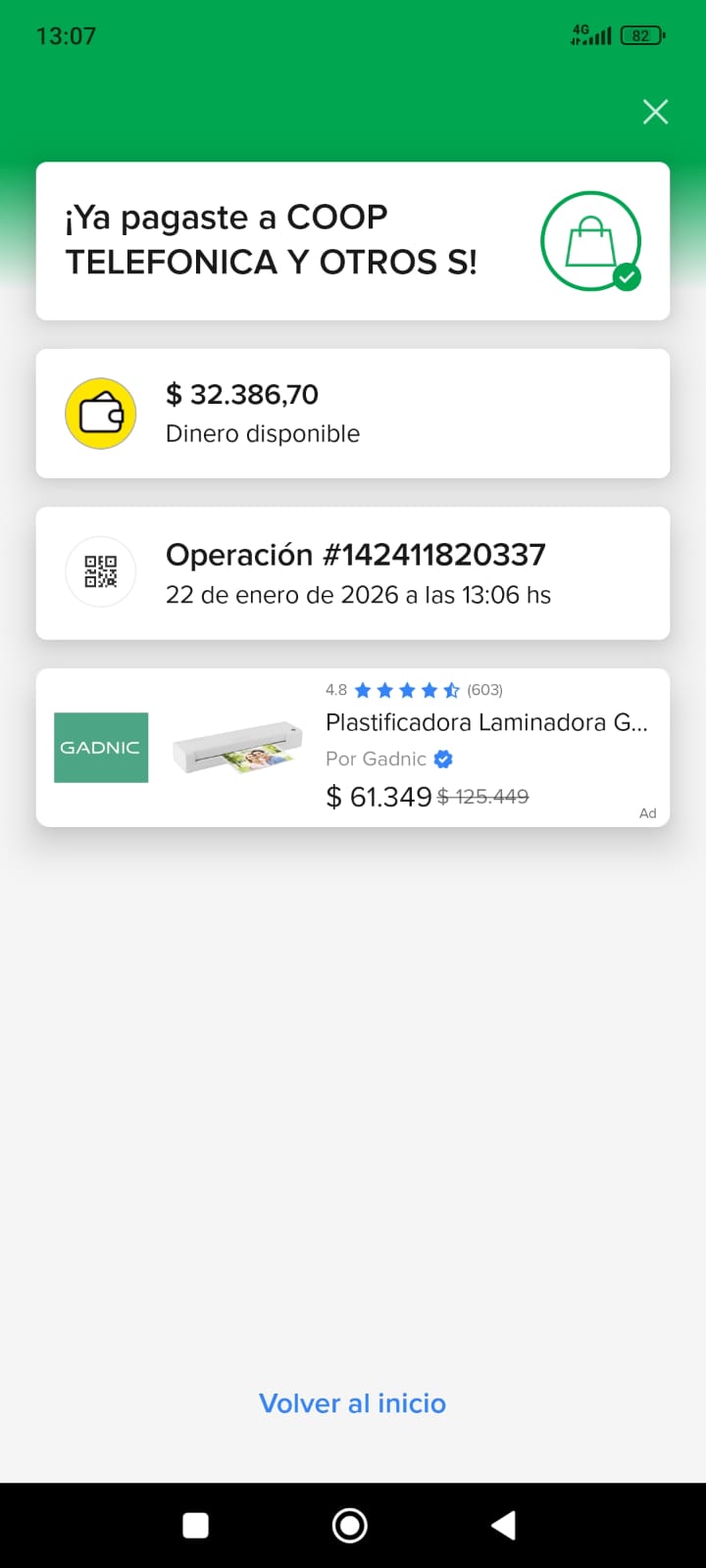Tap Volver al inicio link
Viewport: 706px width, 1568px height.
(x=353, y=1403)
